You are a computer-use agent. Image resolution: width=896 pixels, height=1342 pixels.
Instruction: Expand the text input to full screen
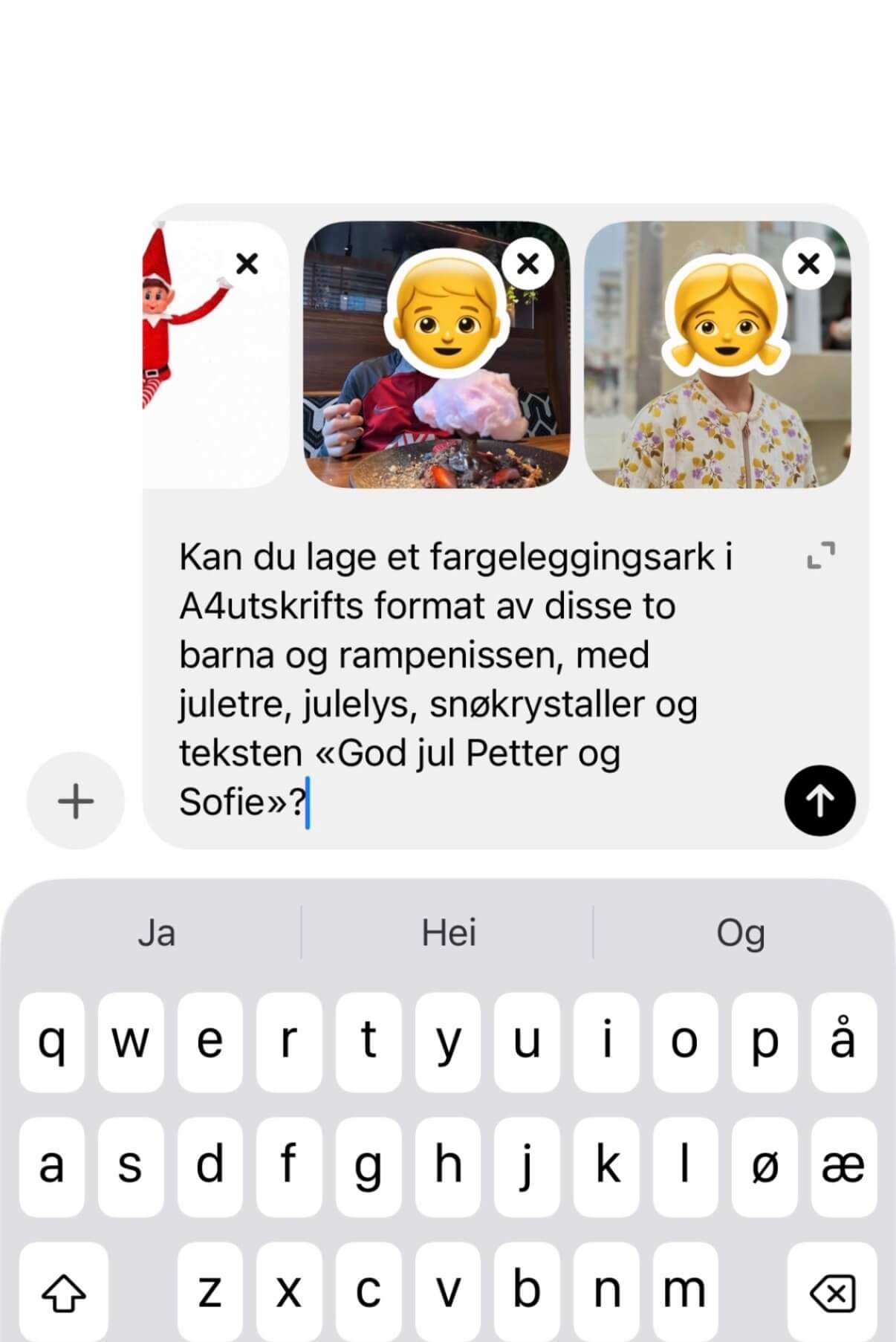821,555
